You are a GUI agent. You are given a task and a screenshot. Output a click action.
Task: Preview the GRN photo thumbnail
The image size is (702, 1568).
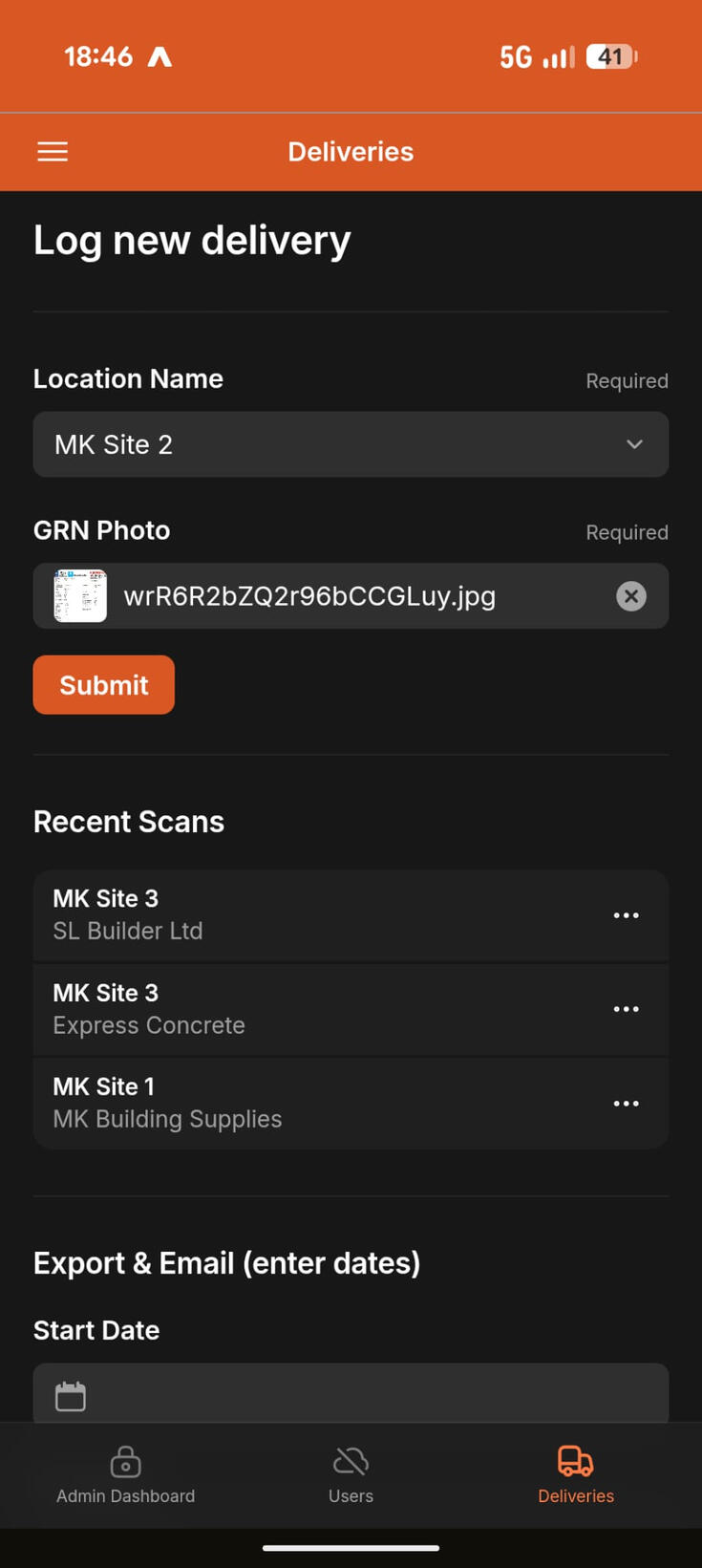coord(80,596)
